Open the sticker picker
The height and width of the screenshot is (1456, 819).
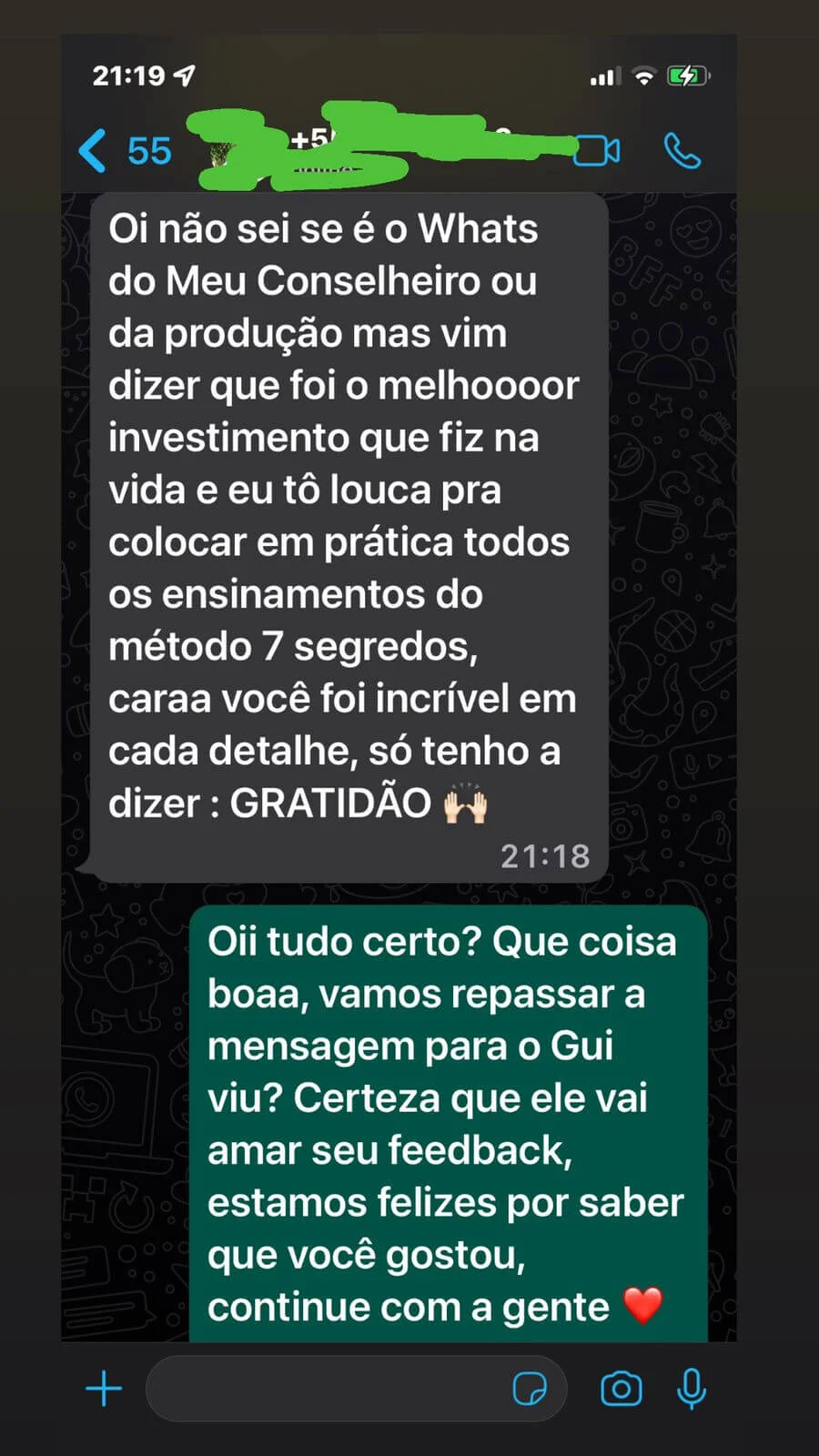click(530, 1389)
